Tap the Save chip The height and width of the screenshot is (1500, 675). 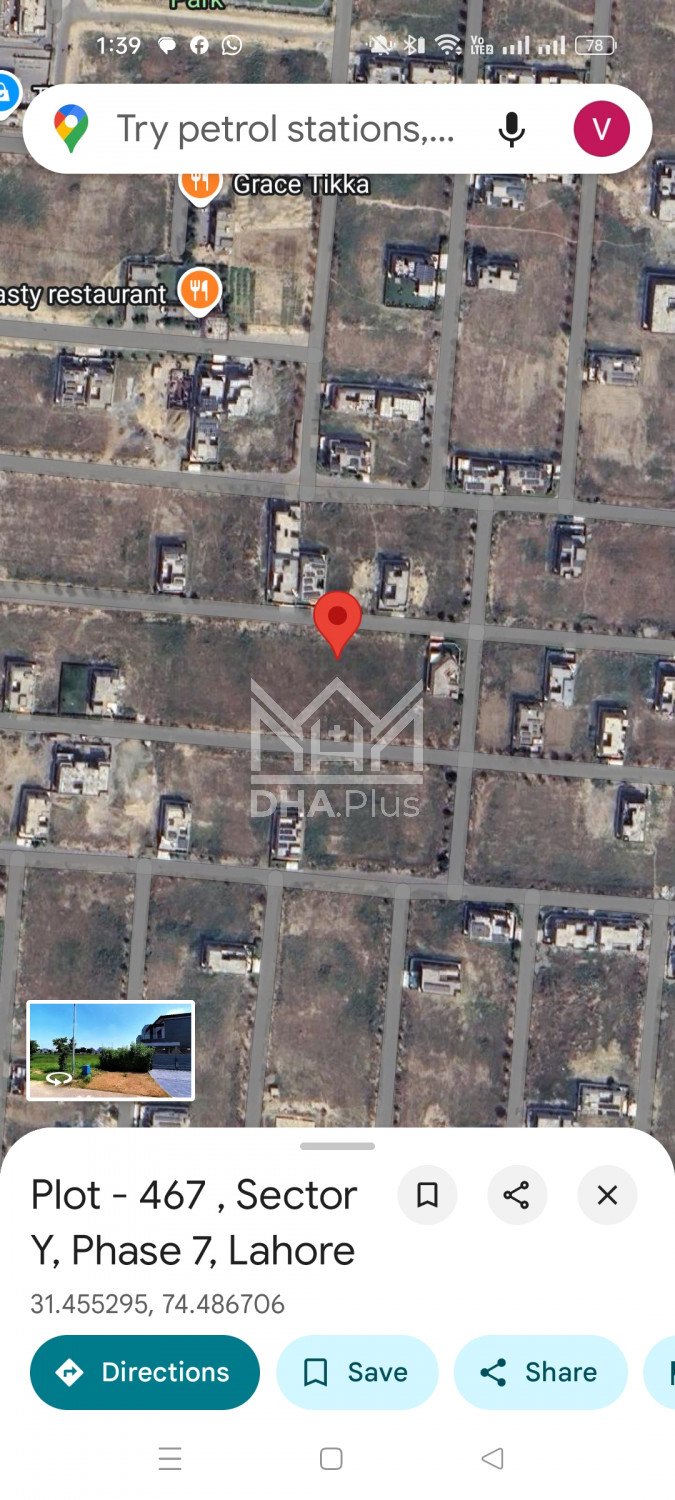click(357, 1372)
